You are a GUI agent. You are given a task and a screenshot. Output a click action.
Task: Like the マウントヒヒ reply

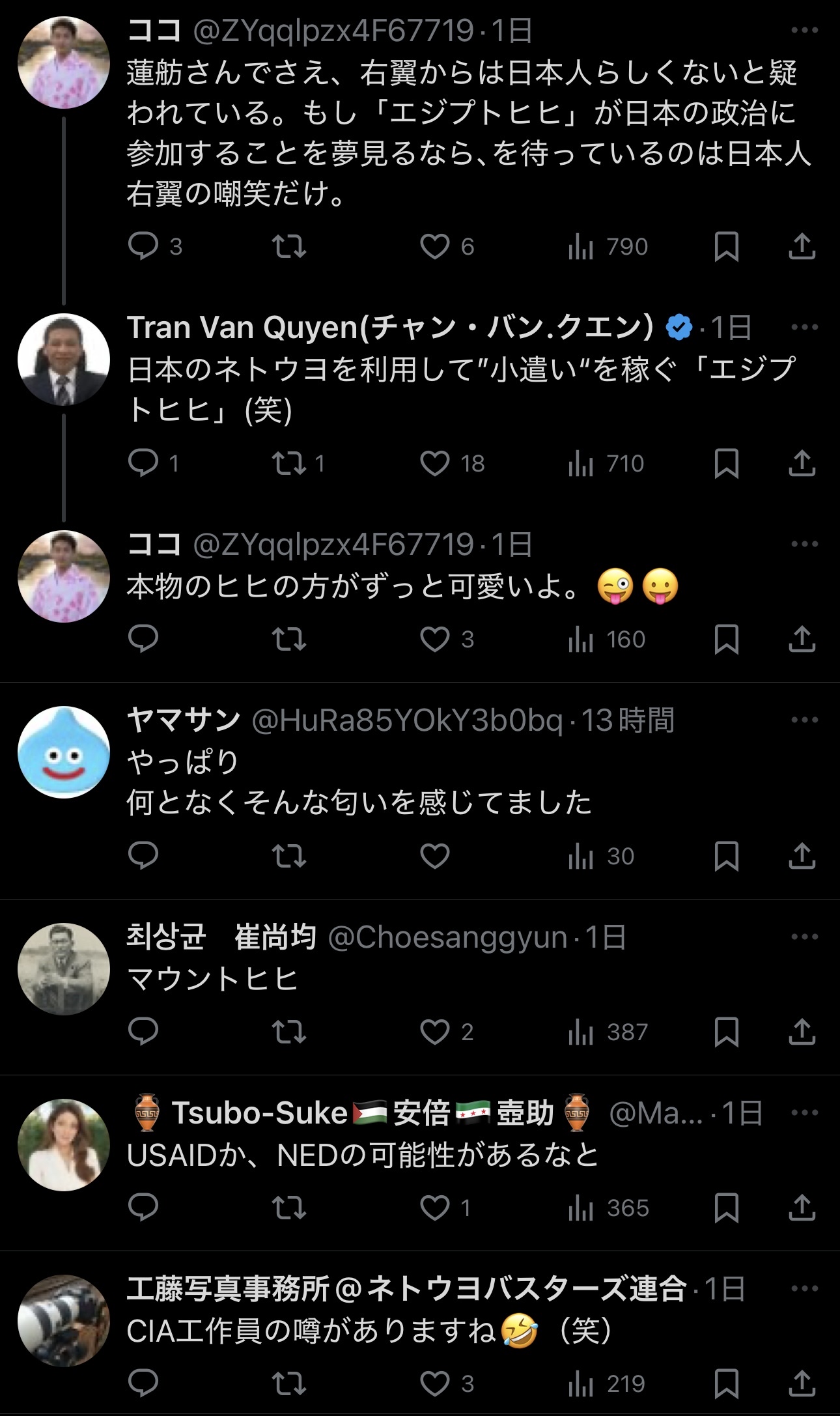(x=435, y=1032)
